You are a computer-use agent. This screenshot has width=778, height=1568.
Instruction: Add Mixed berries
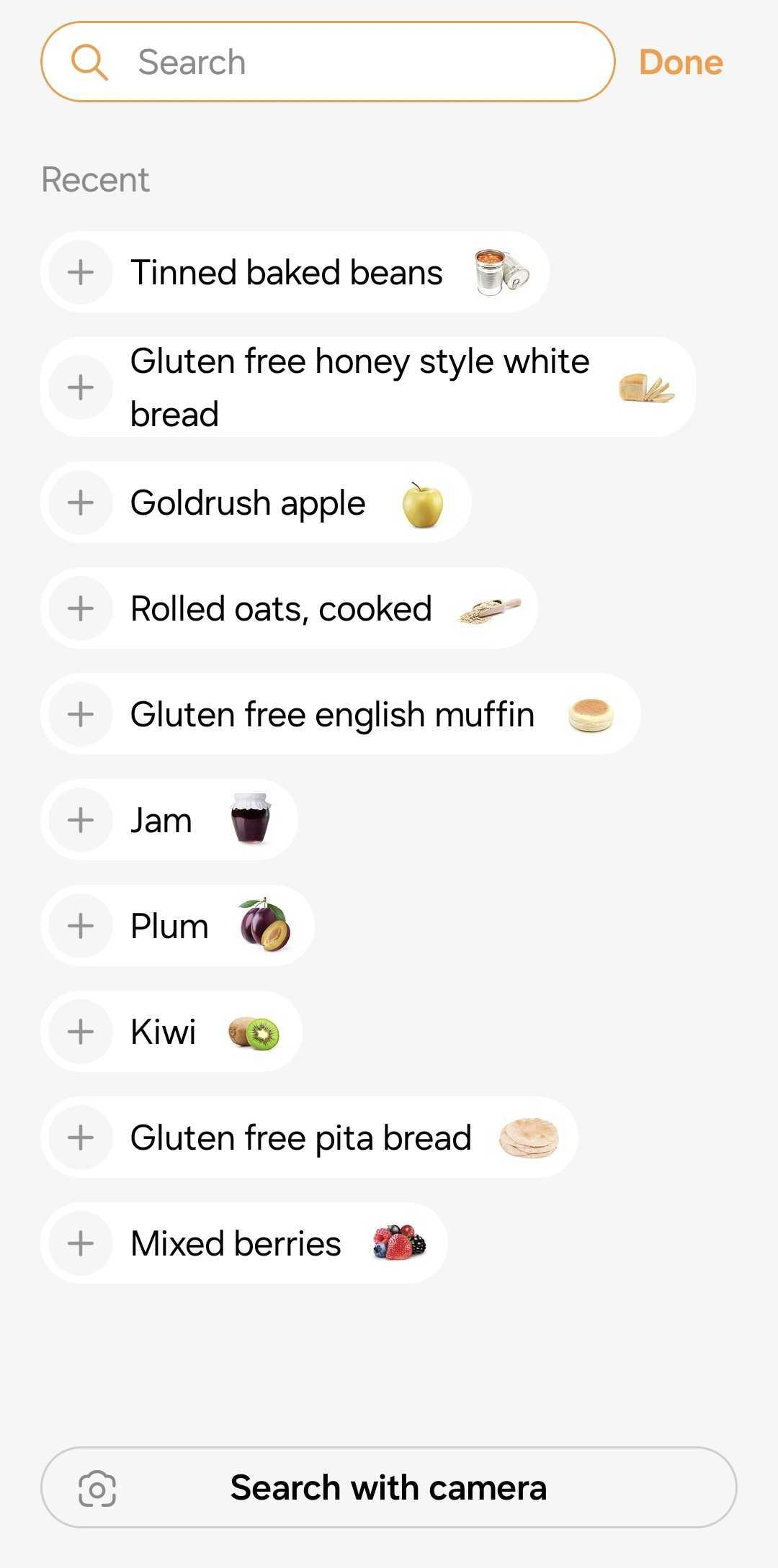pos(81,1243)
